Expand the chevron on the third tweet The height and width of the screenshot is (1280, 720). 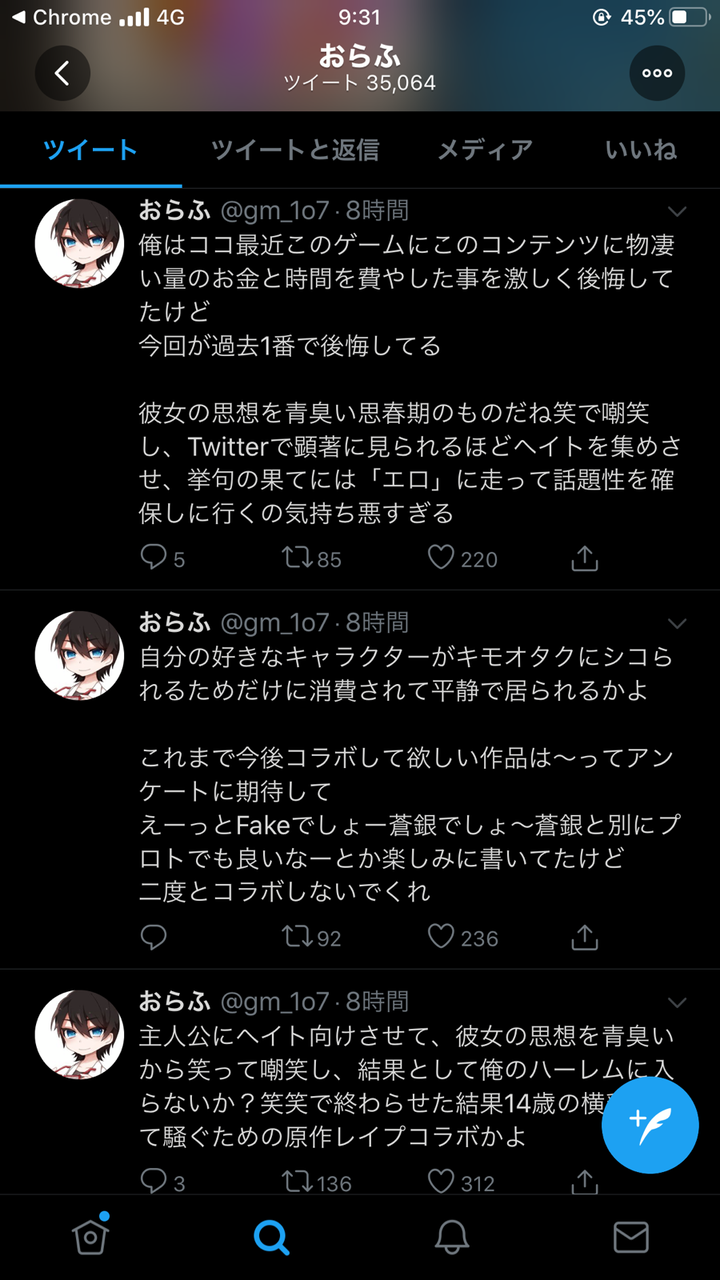[x=676, y=1000]
